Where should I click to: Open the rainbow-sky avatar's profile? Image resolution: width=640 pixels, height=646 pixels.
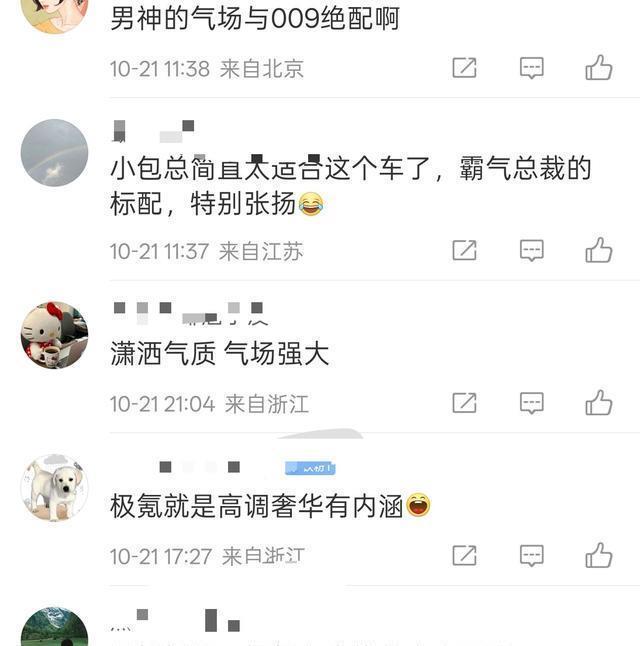pos(54,153)
